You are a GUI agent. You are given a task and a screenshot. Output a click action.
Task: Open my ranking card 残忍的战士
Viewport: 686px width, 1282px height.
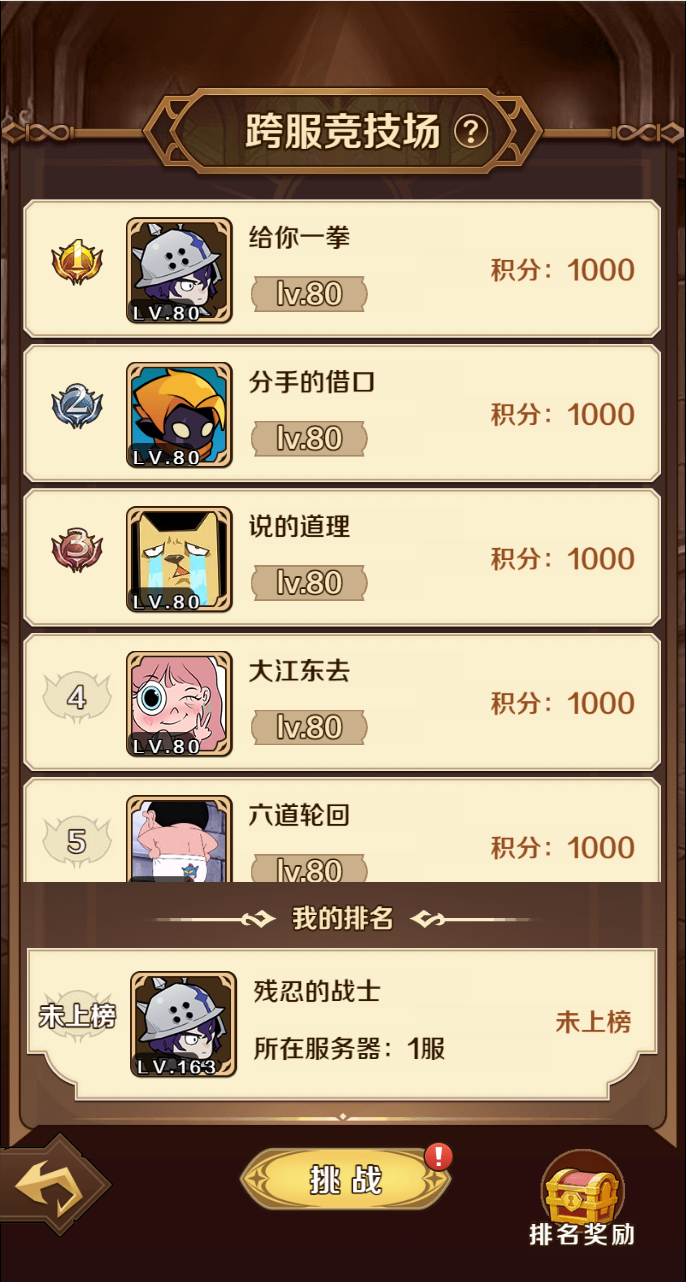pos(342,1022)
